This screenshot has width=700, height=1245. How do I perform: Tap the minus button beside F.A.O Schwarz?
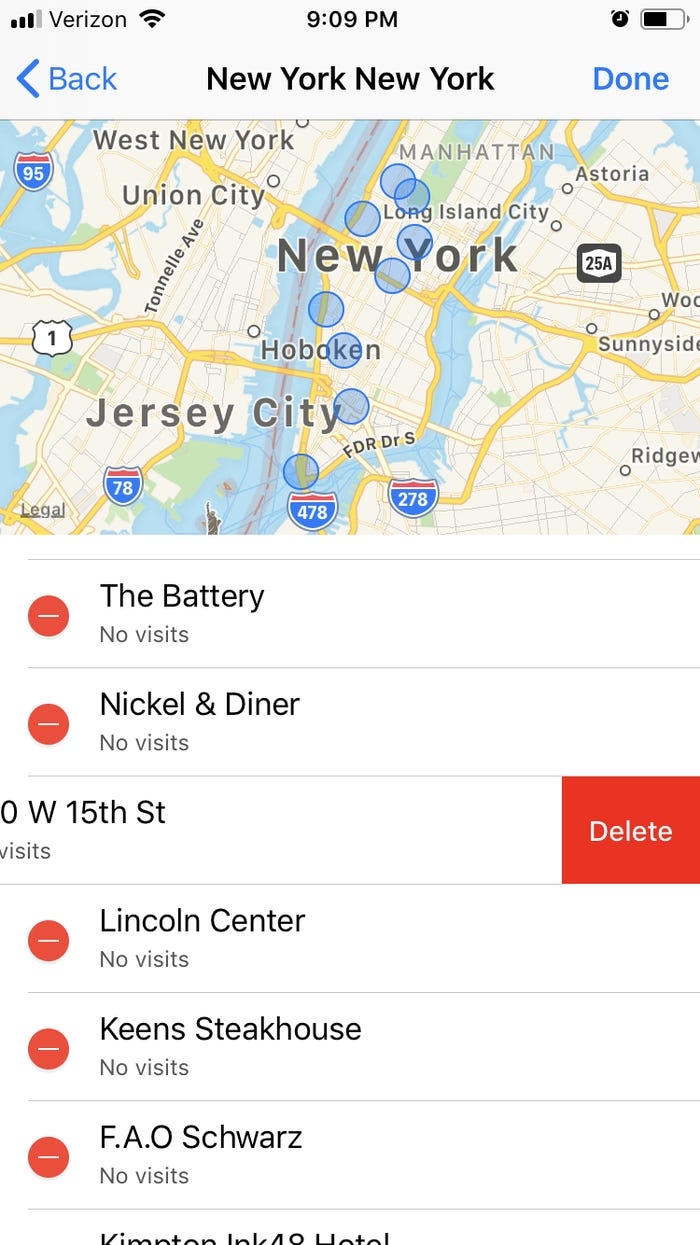tap(48, 1157)
